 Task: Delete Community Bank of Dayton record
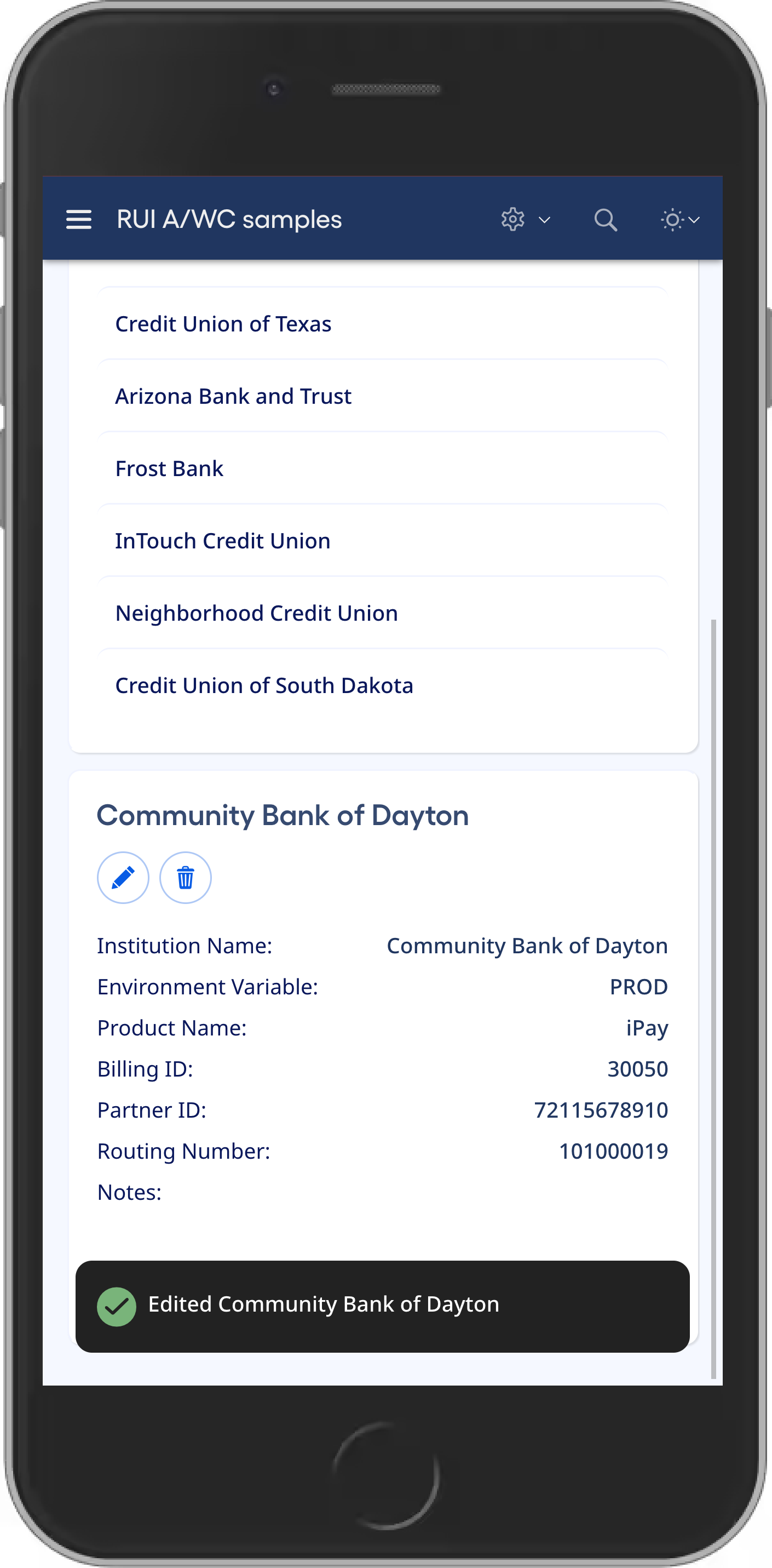(x=185, y=878)
